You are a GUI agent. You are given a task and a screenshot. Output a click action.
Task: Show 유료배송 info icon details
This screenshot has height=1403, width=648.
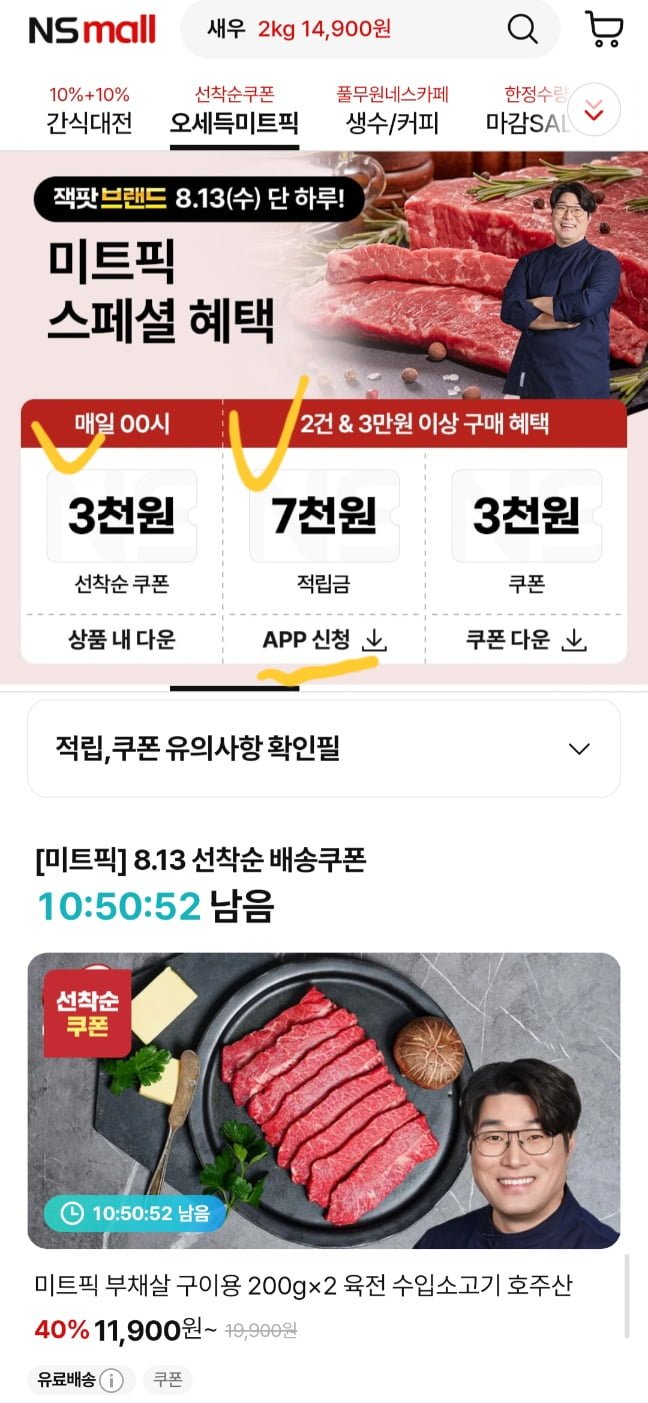[111, 1381]
